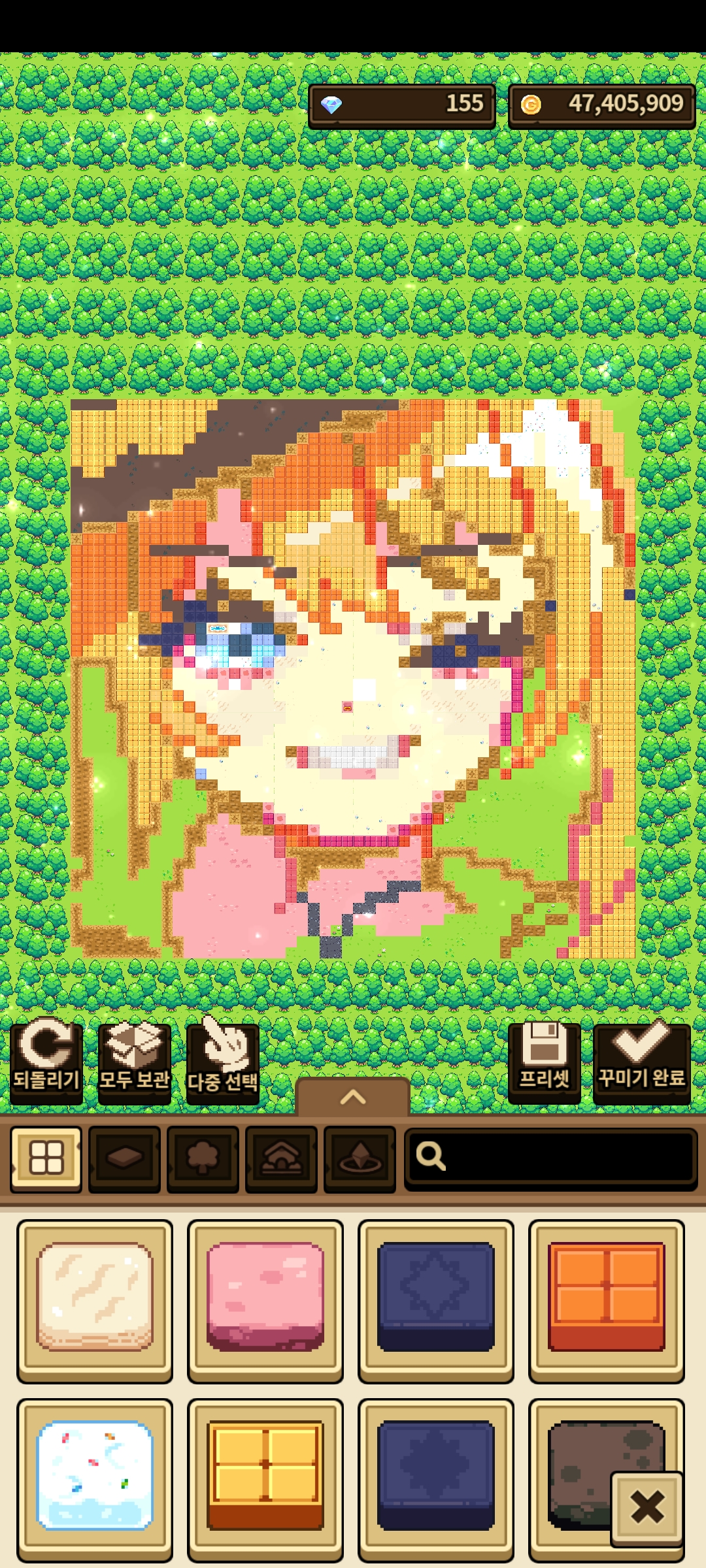Switch to the crystal decoration tab
The height and width of the screenshot is (1568, 706).
click(360, 1158)
